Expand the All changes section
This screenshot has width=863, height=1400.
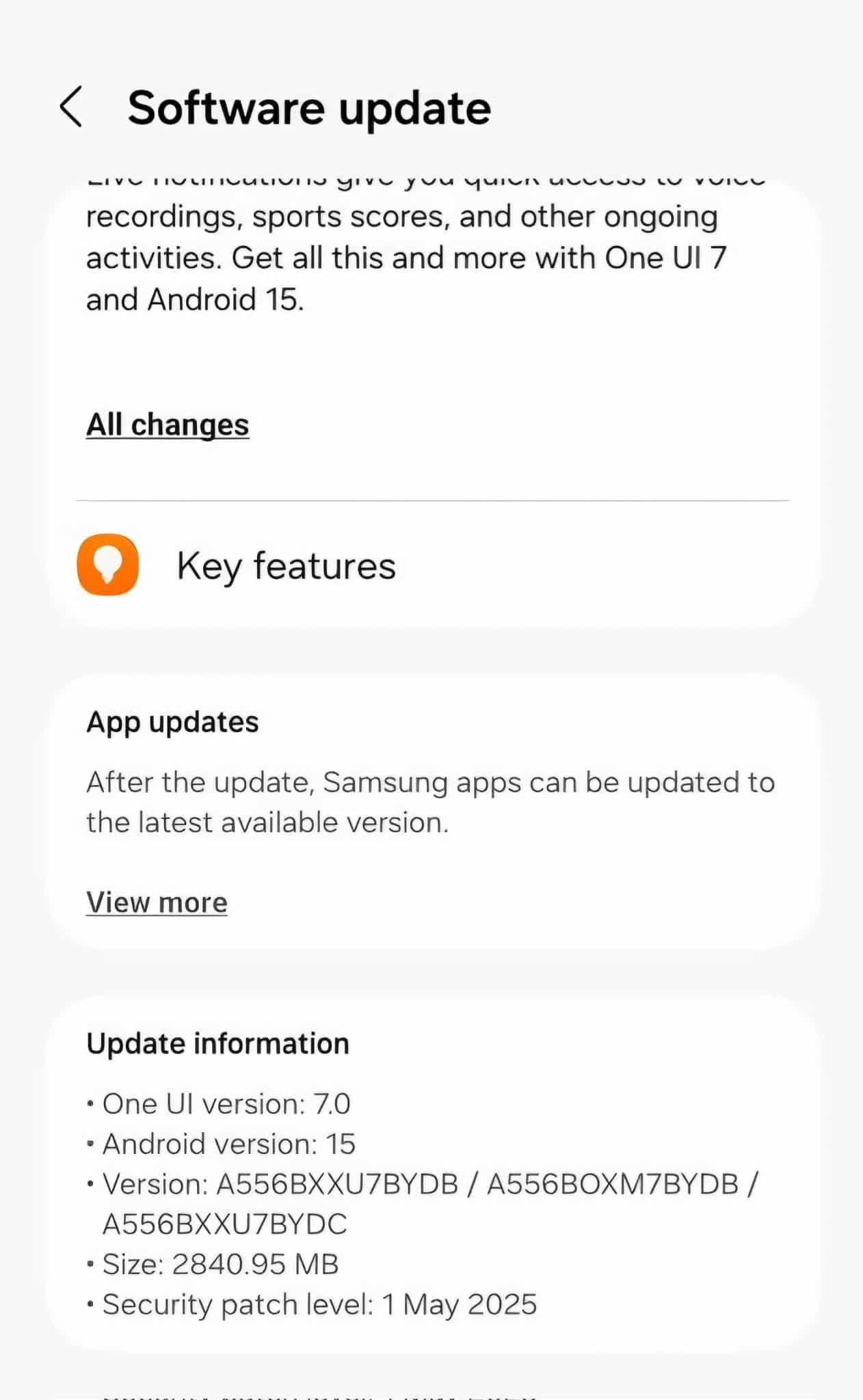click(x=167, y=424)
